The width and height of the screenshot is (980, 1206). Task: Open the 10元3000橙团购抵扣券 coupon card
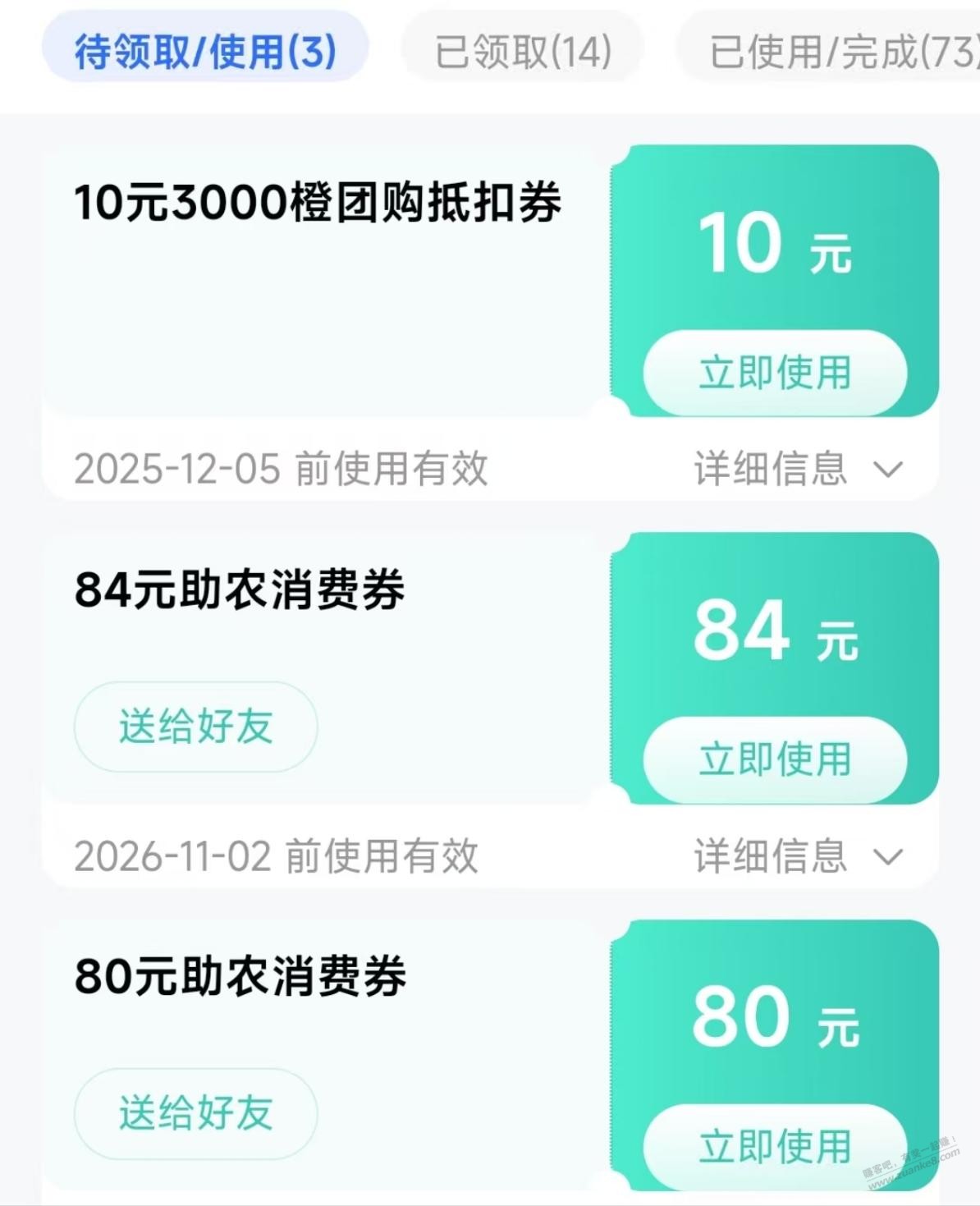point(318,204)
